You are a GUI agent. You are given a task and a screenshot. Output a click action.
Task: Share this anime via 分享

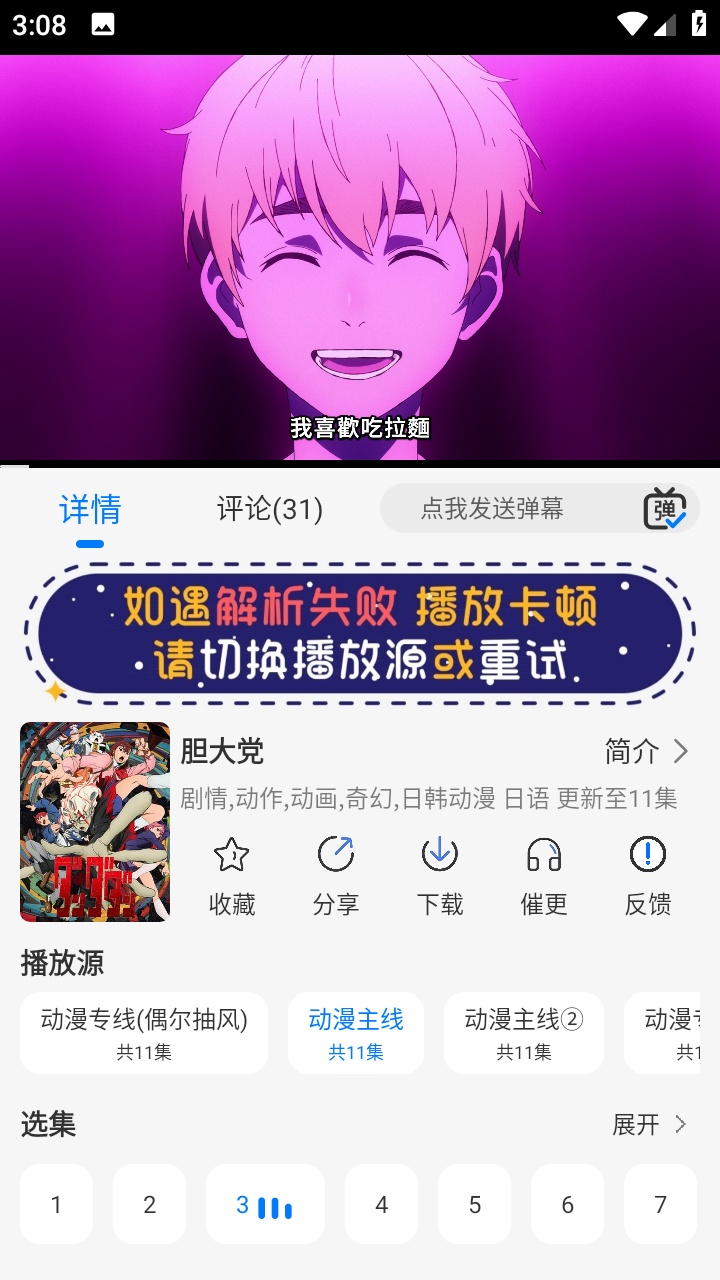coord(336,876)
